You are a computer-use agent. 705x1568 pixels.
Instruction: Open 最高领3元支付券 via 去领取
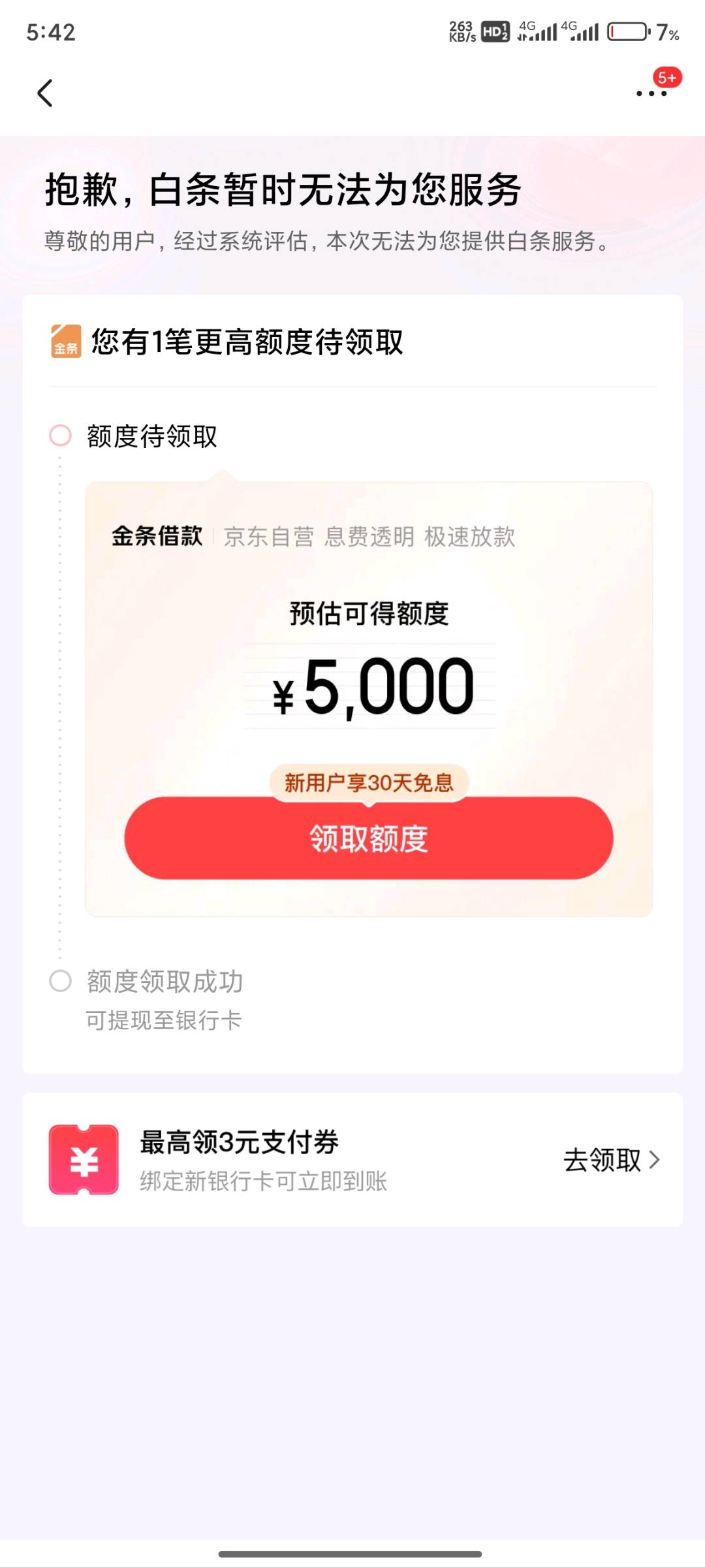tap(612, 1160)
